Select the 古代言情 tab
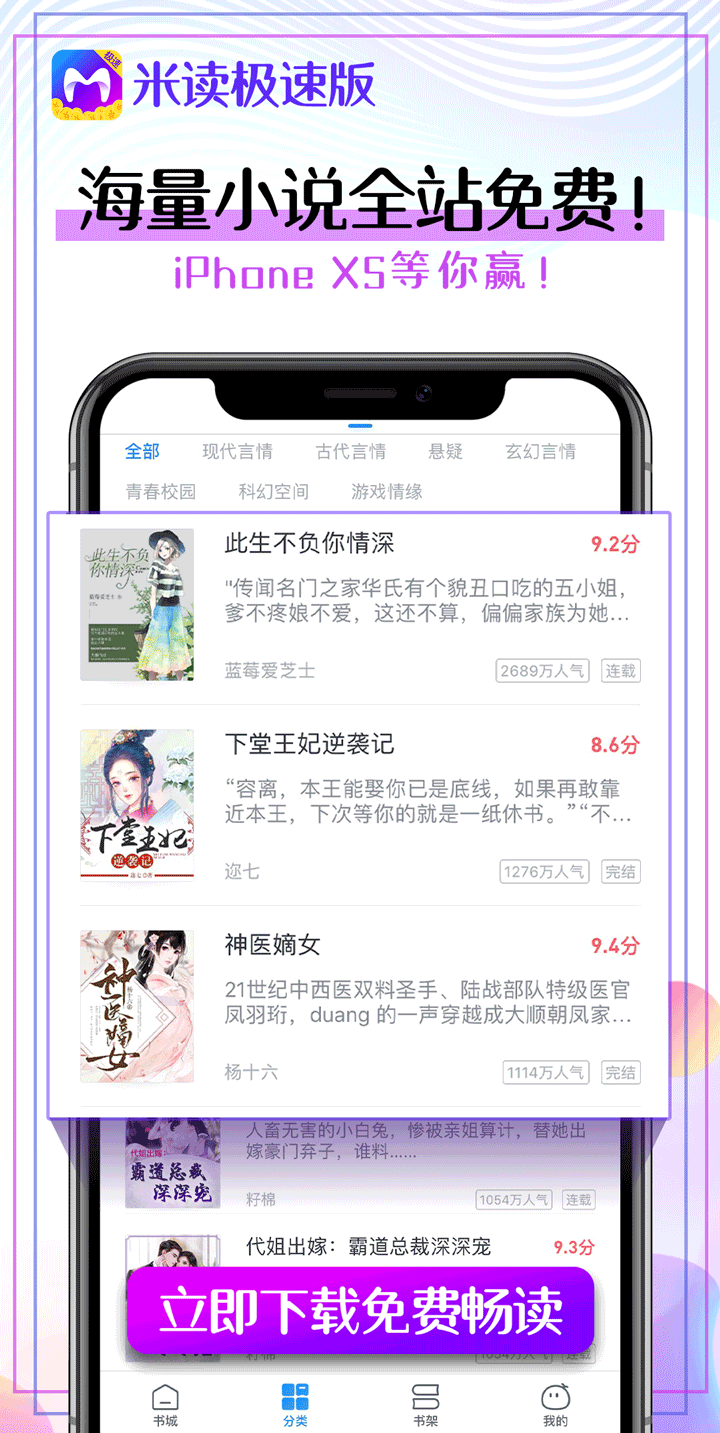Image resolution: width=720 pixels, height=1433 pixels. point(348,451)
